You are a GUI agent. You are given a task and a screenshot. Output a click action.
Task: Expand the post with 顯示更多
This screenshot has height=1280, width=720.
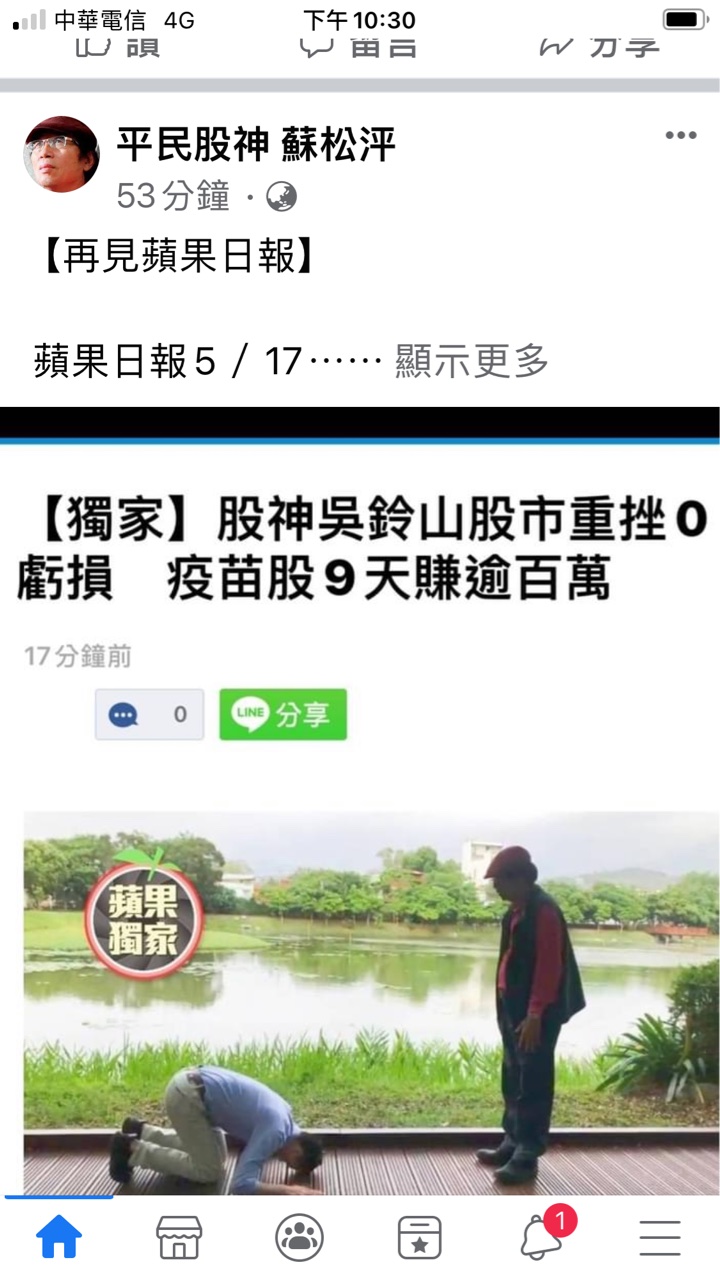(472, 361)
